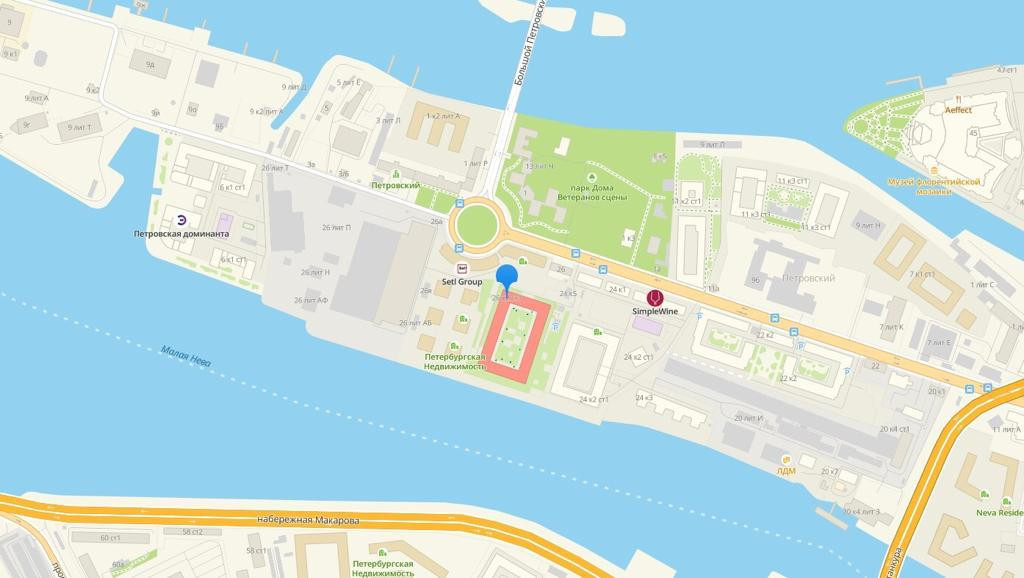Open the Aeffect restaurant marker
This screenshot has width=1024, height=578.
pos(957,98)
